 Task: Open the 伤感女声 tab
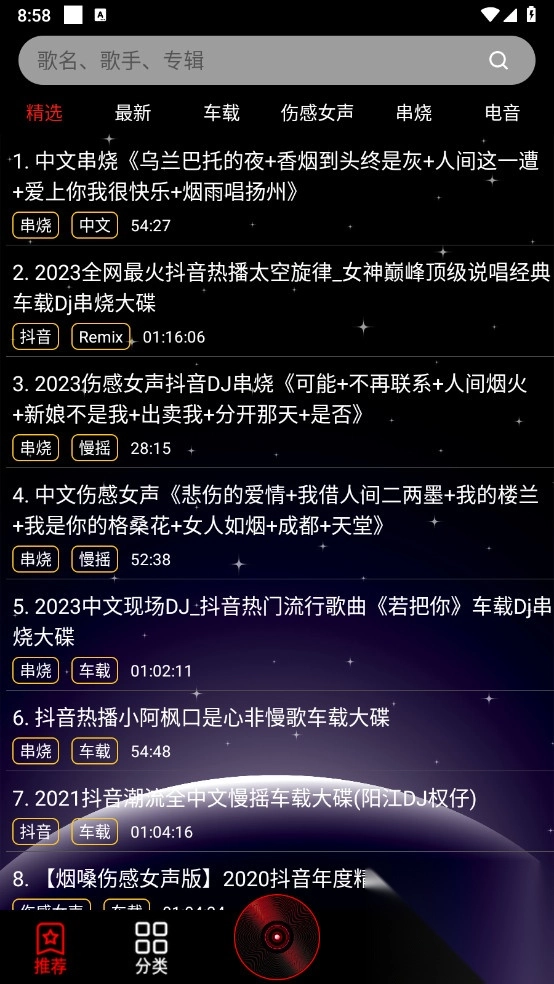pyautogui.click(x=317, y=113)
